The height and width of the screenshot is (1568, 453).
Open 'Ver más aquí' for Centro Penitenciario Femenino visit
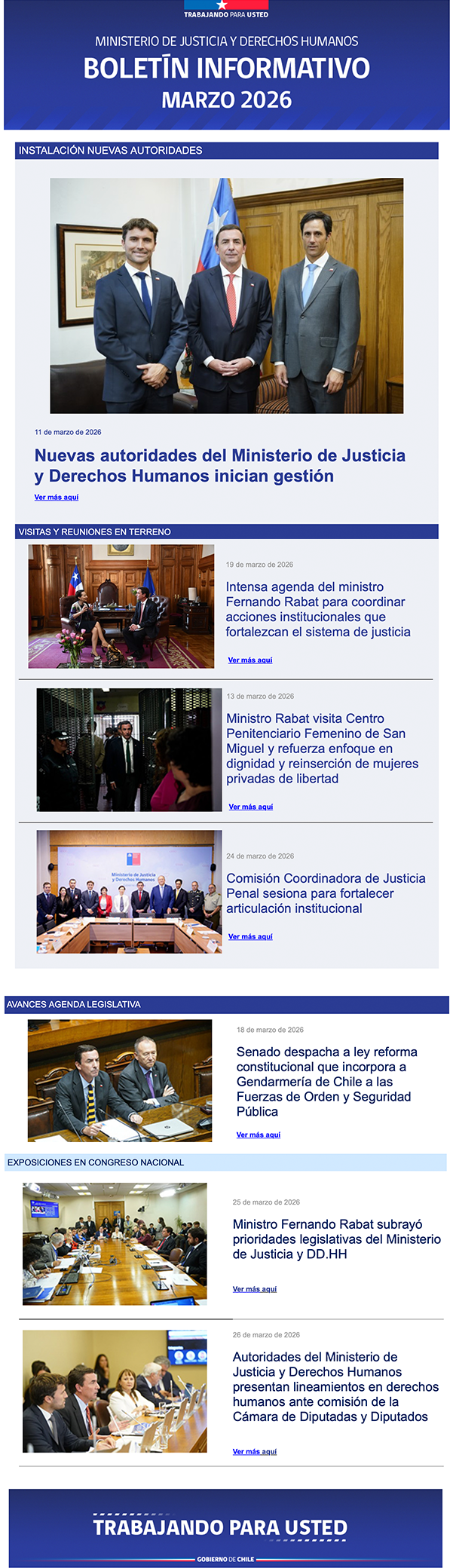coord(251,807)
